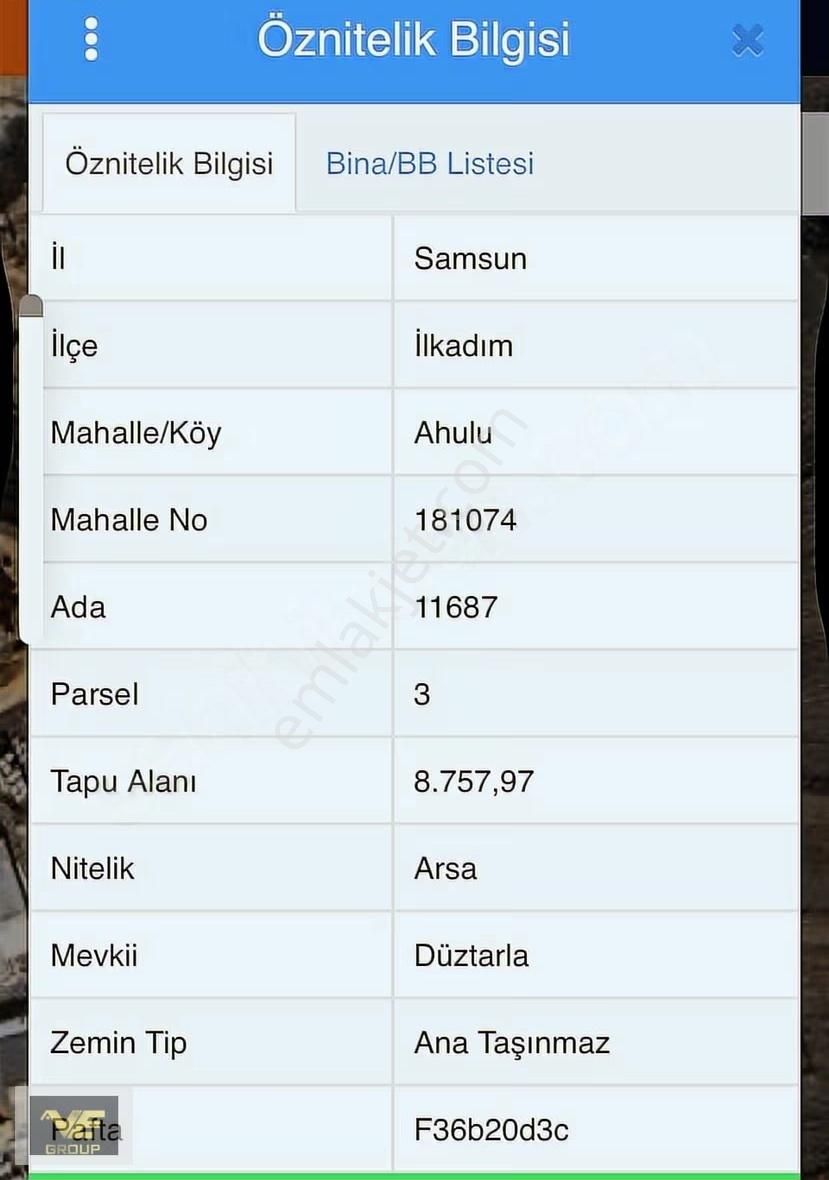Switch to the Bina/BB Listesi tab
Viewport: 829px width, 1180px height.
tap(429, 163)
